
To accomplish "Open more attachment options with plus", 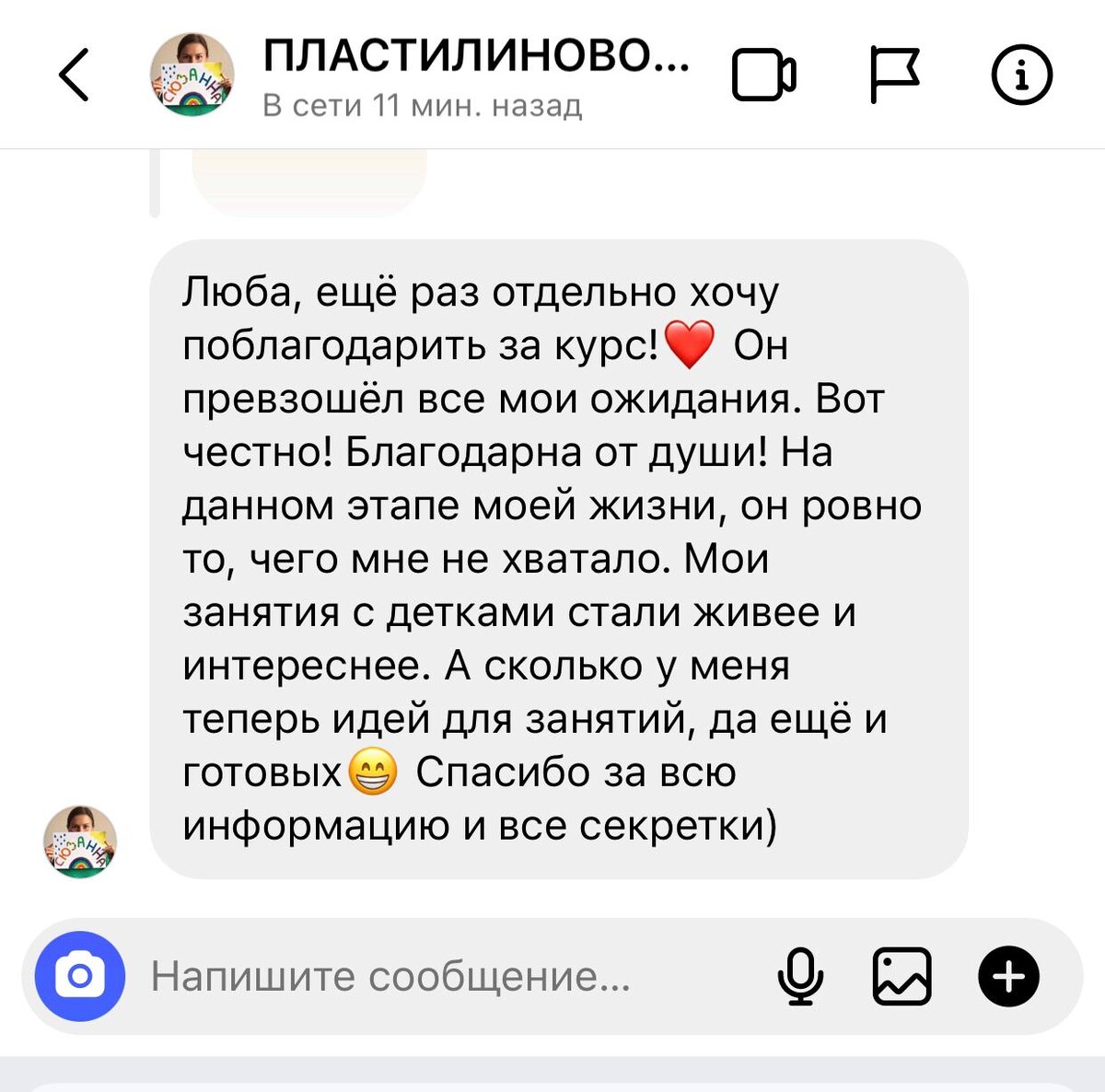I will (1008, 976).
